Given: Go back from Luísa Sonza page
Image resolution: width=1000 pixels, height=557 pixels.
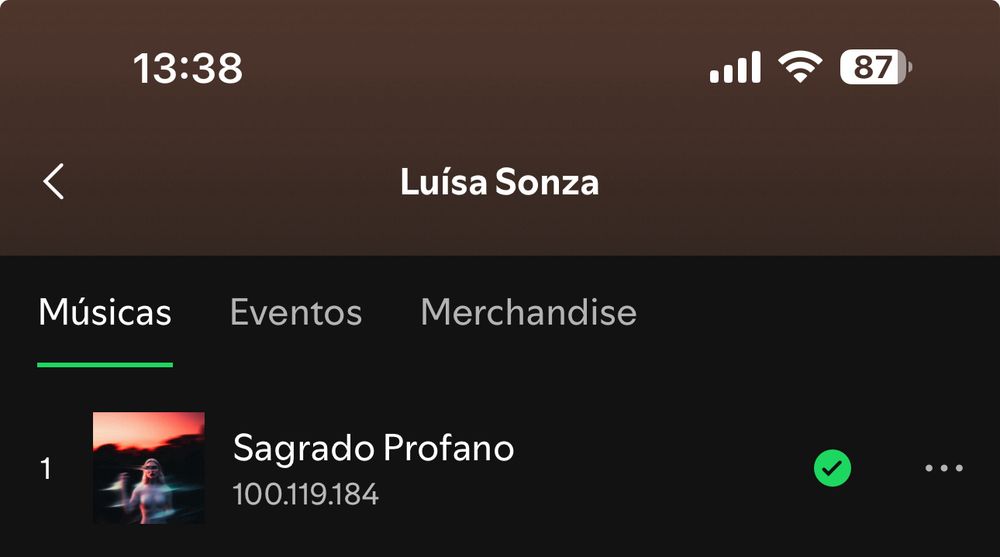Looking at the screenshot, I should (54, 182).
